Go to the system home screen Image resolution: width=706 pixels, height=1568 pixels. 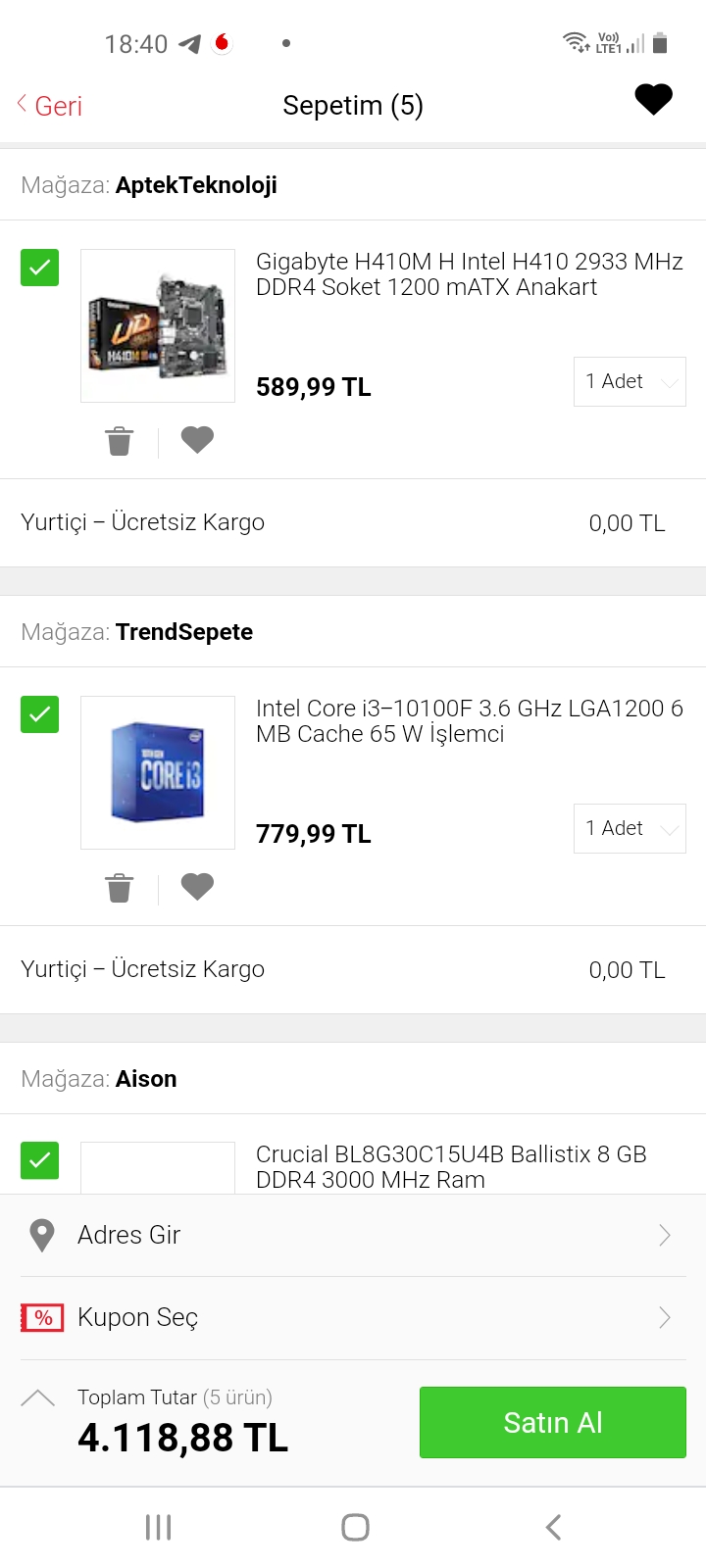[355, 1527]
